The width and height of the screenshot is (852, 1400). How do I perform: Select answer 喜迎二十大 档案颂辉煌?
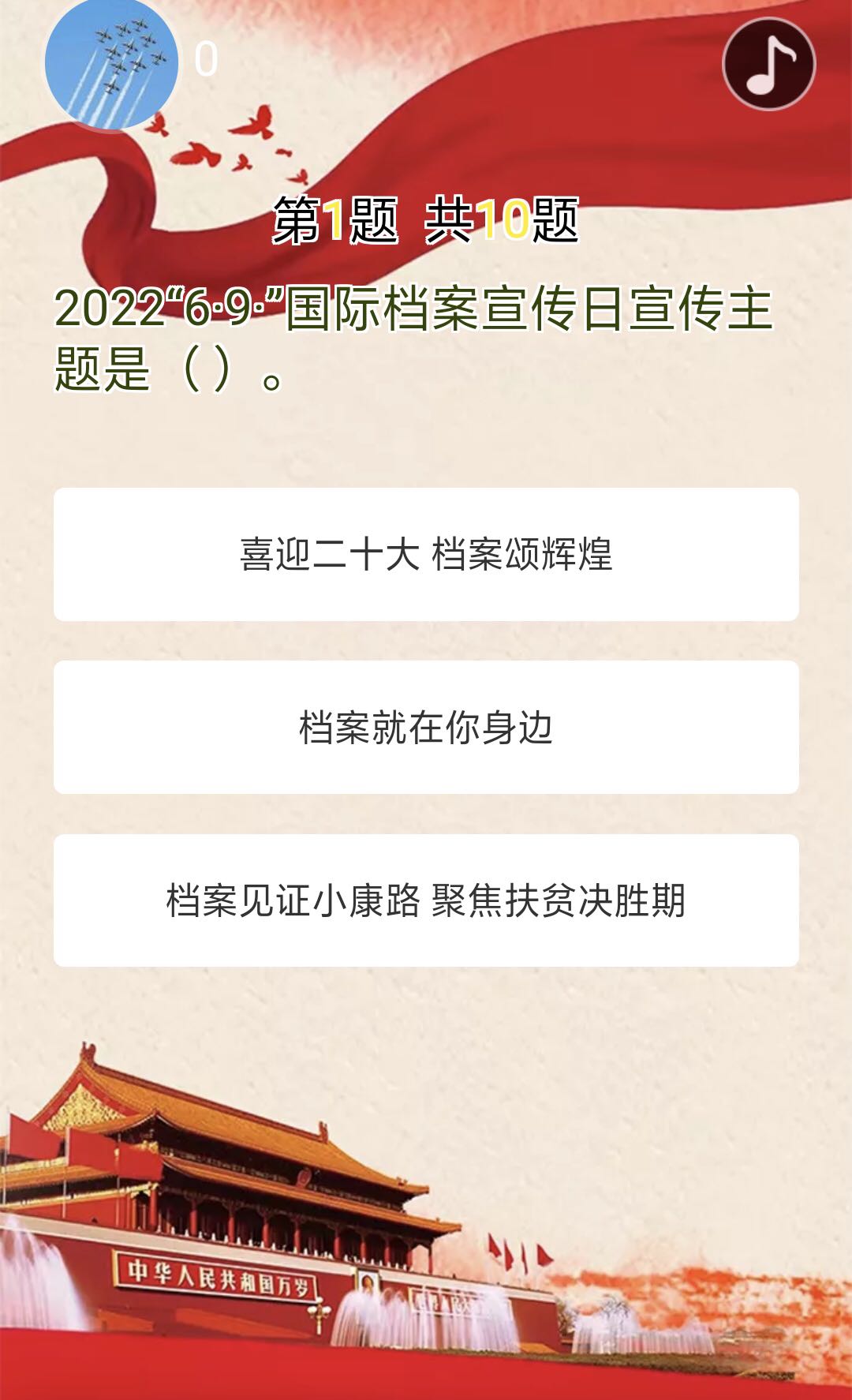point(426,554)
